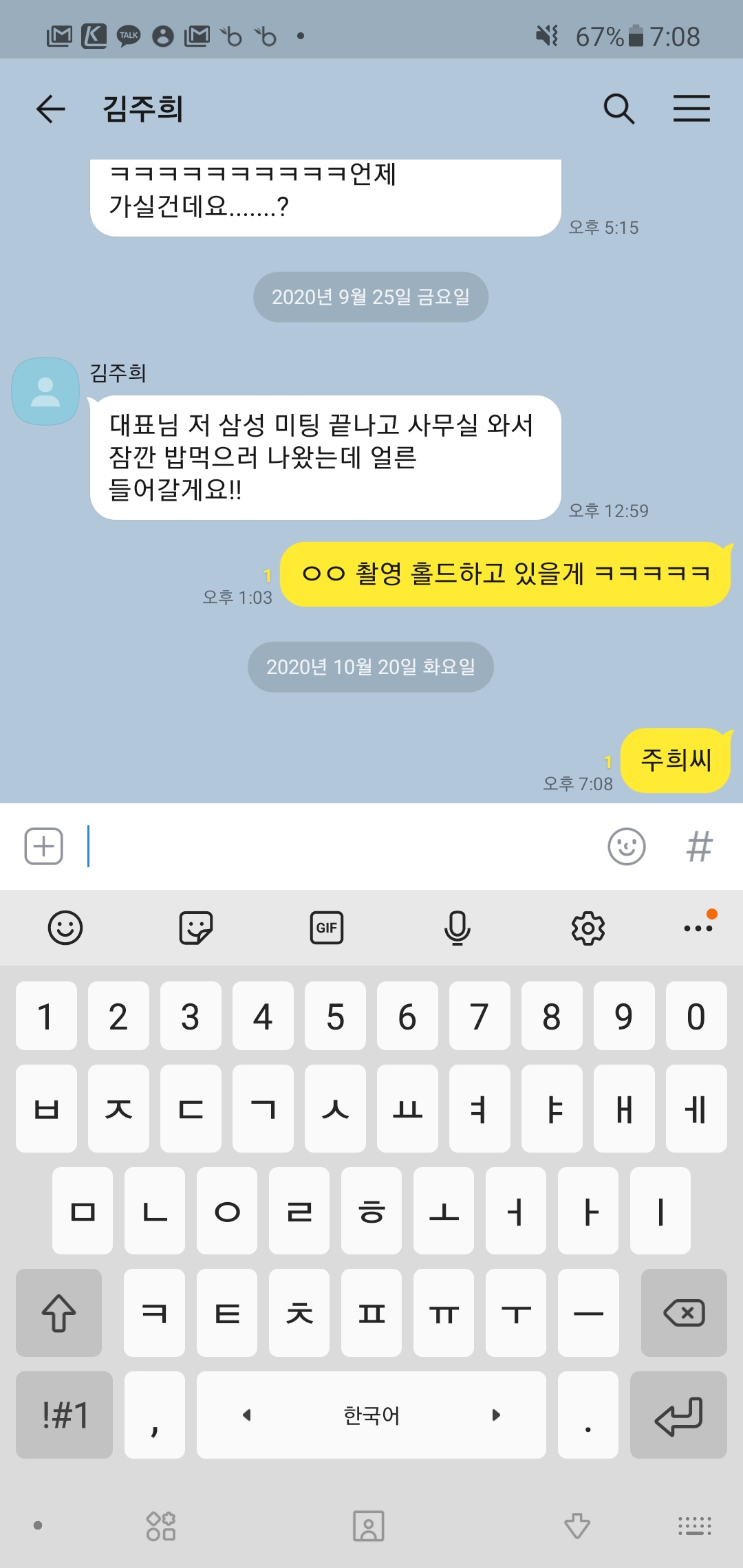The width and height of the screenshot is (743, 1568).
Task: Hide keyboard with the down arrow
Action: click(x=577, y=1526)
